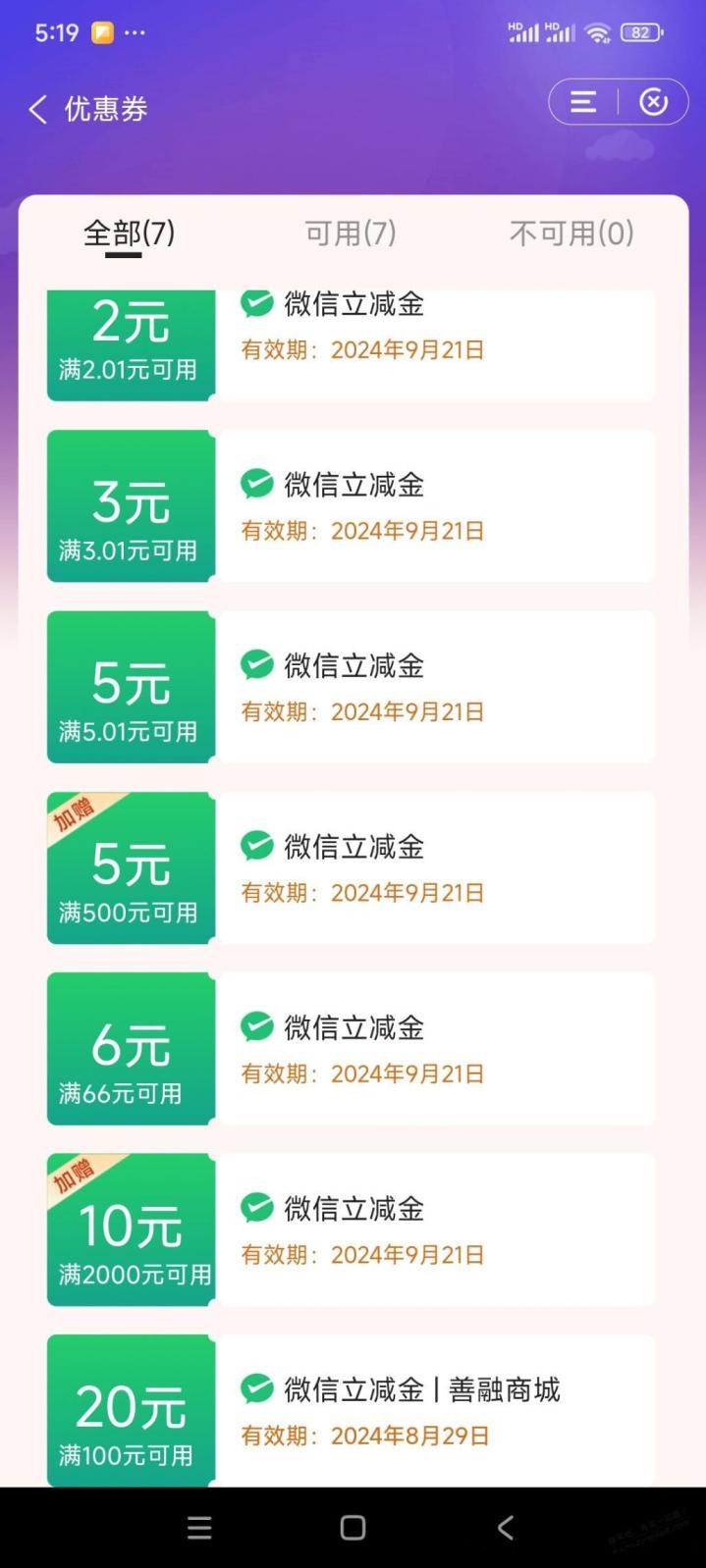706x1568 pixels.
Task: Switch to the 全部(7) tab
Action: click(x=129, y=234)
